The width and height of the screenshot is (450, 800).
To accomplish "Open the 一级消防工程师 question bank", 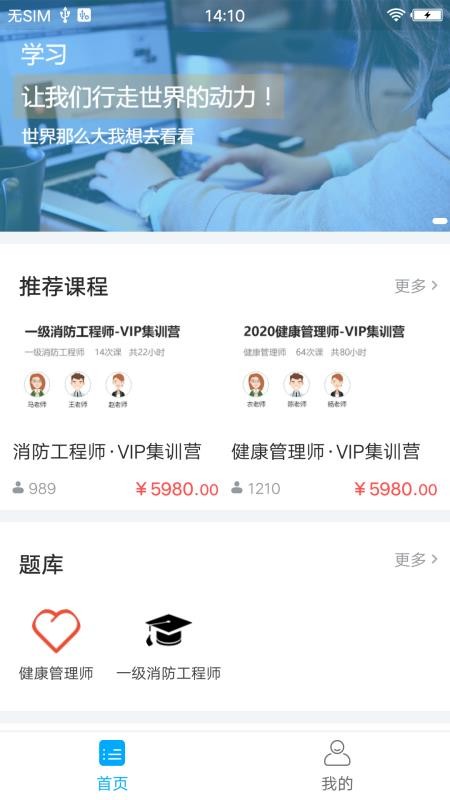I will [x=168, y=645].
